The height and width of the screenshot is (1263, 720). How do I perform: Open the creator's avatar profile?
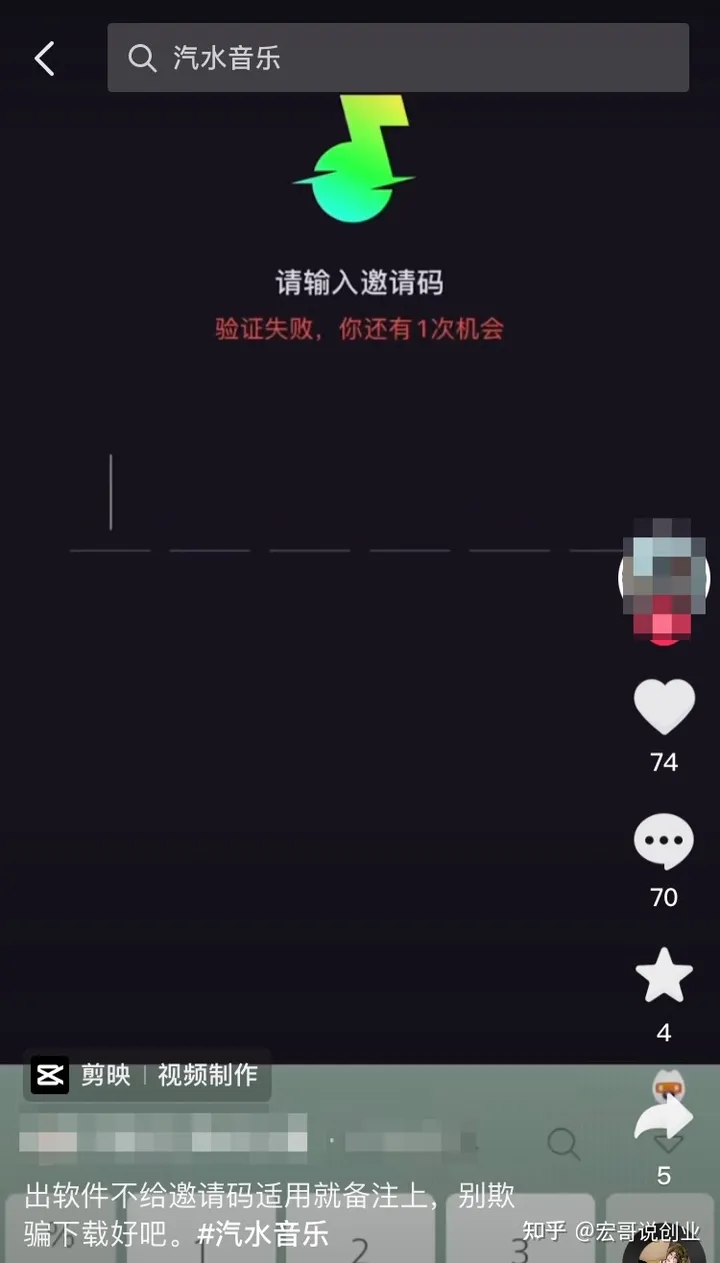[x=664, y=577]
